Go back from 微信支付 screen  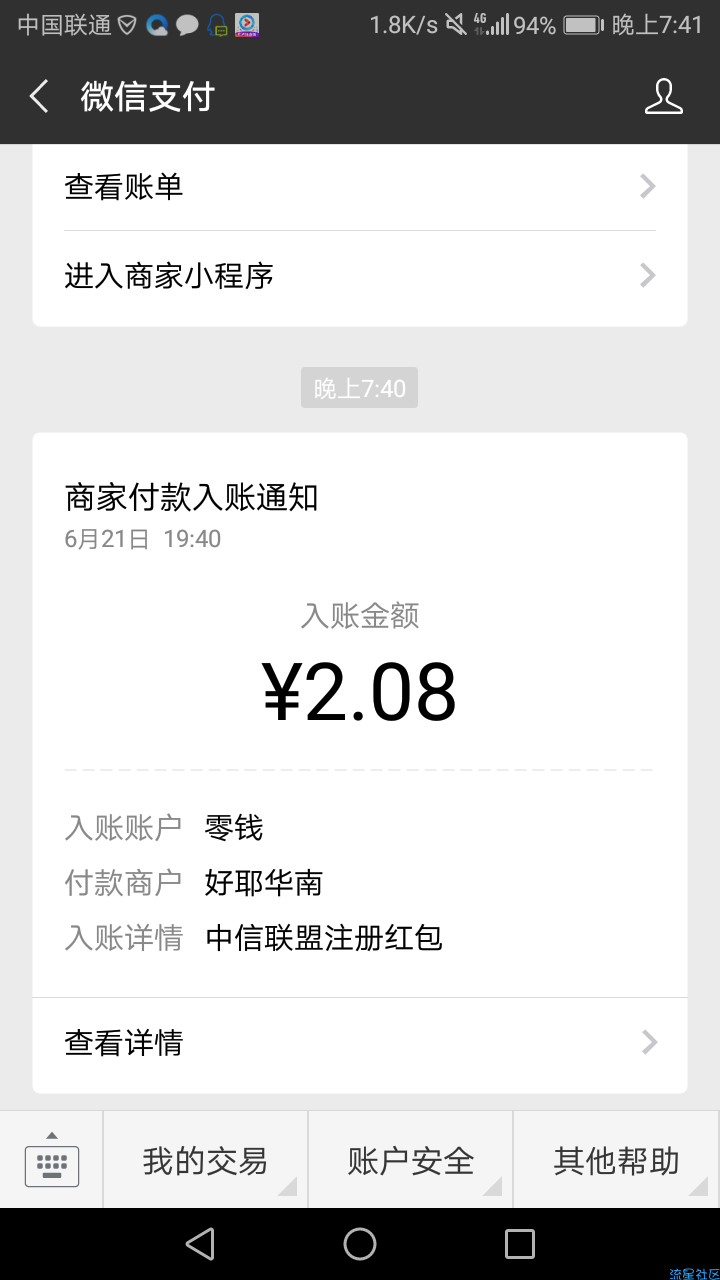39,97
